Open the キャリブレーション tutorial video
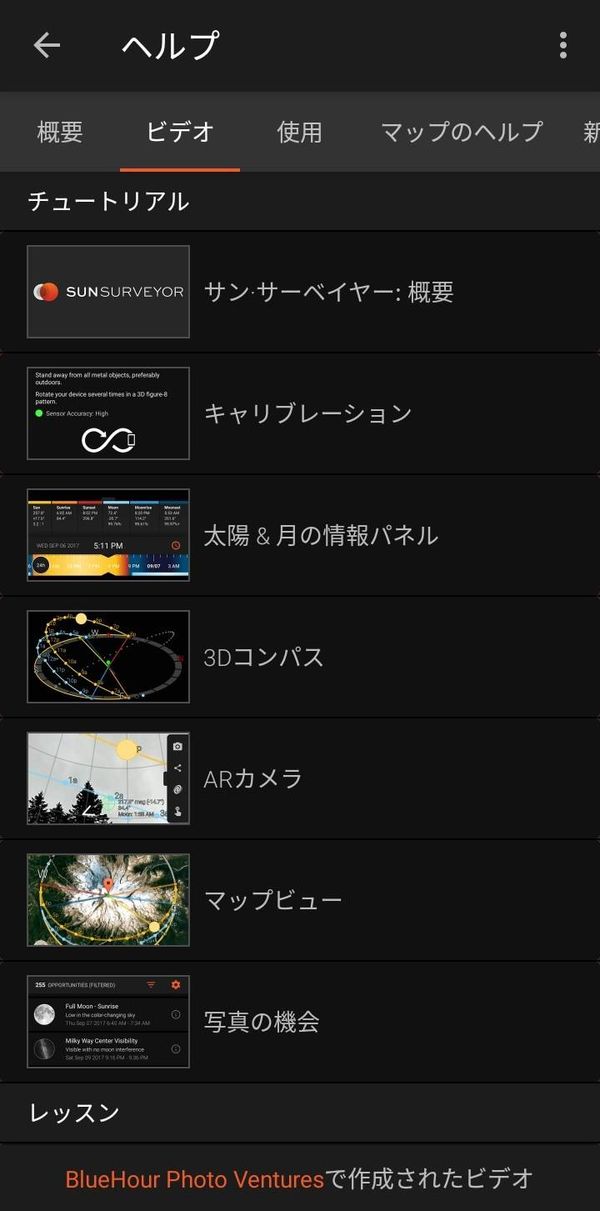This screenshot has height=1211, width=600. [x=300, y=414]
